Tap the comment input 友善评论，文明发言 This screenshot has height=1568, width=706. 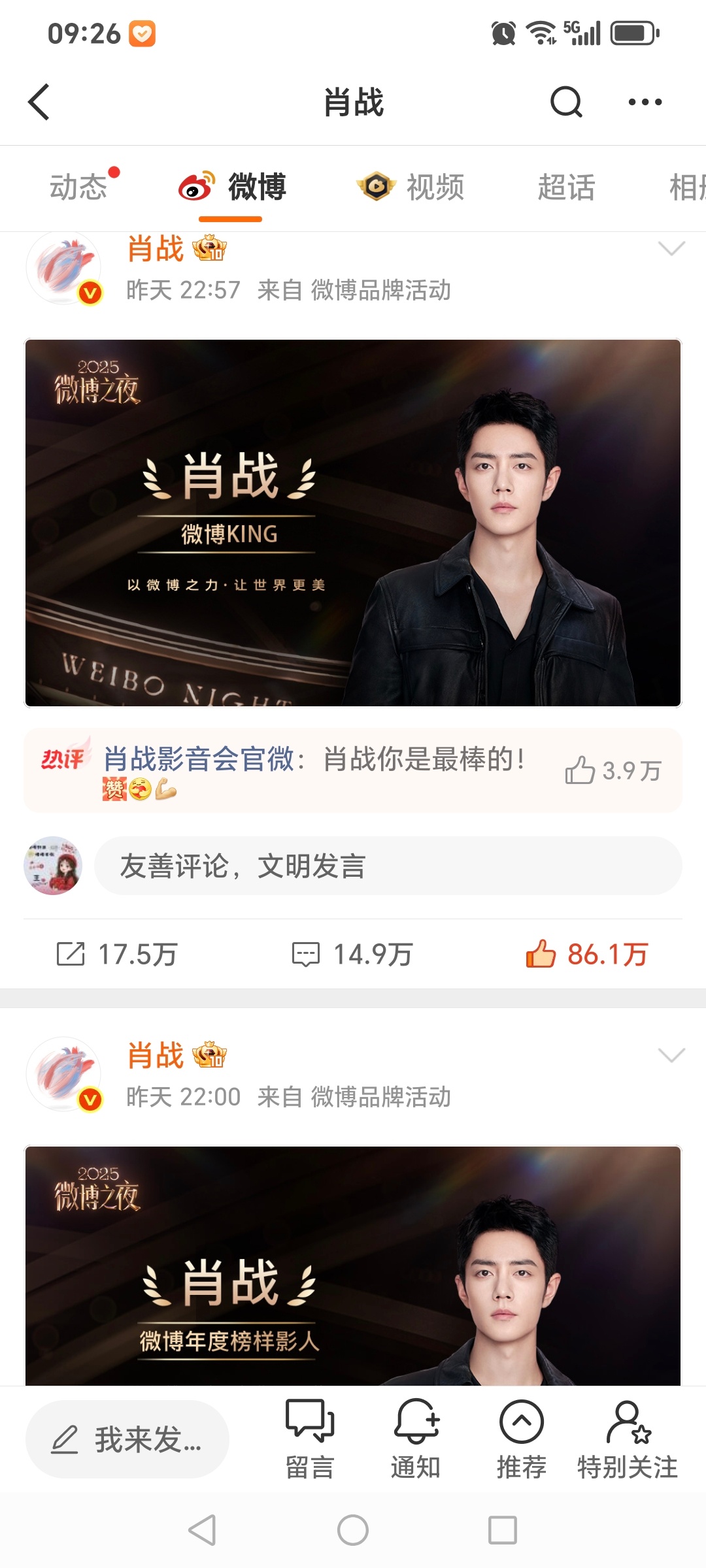coord(387,868)
